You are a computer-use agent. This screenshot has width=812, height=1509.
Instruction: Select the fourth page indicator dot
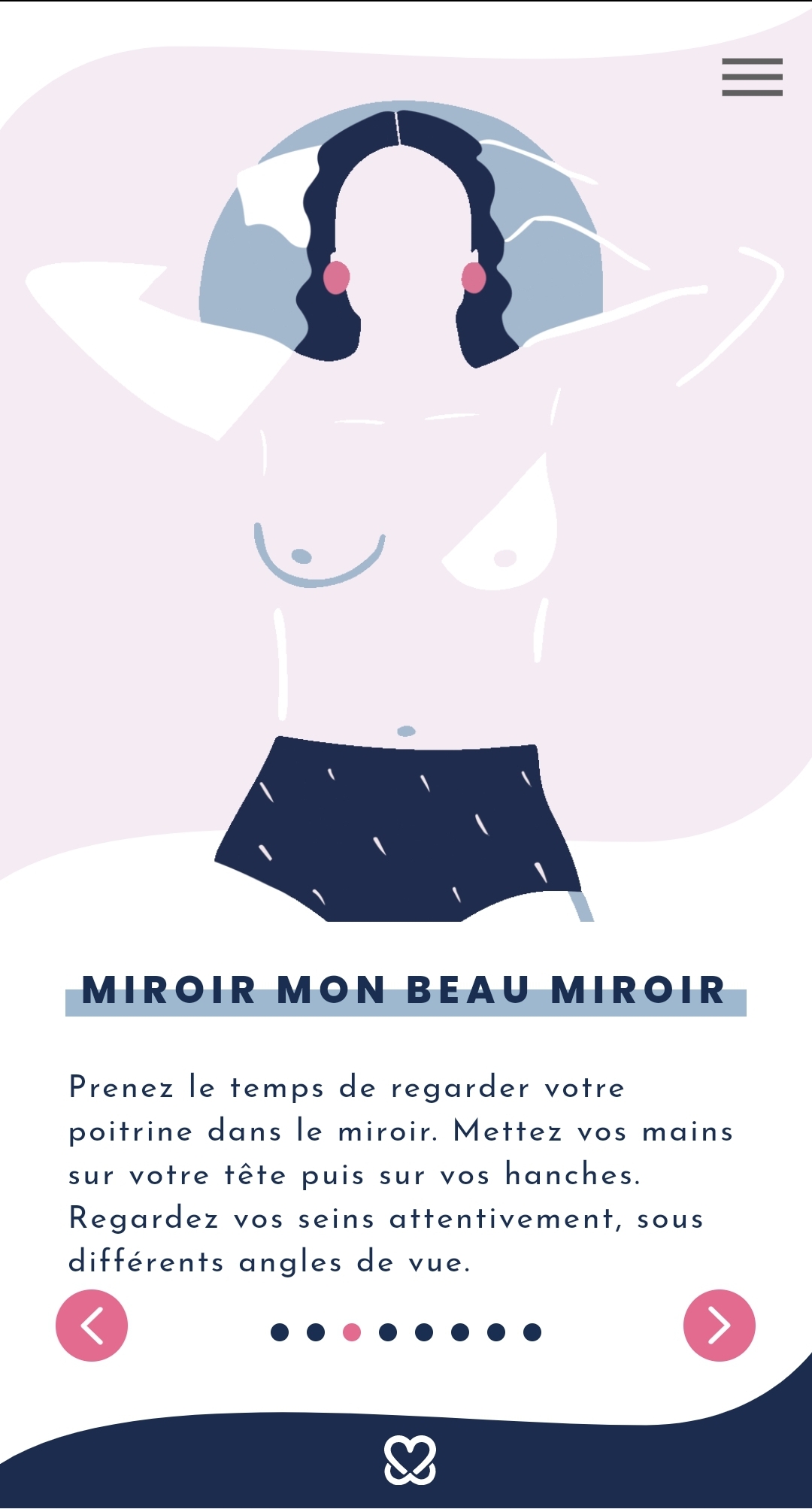click(388, 1332)
